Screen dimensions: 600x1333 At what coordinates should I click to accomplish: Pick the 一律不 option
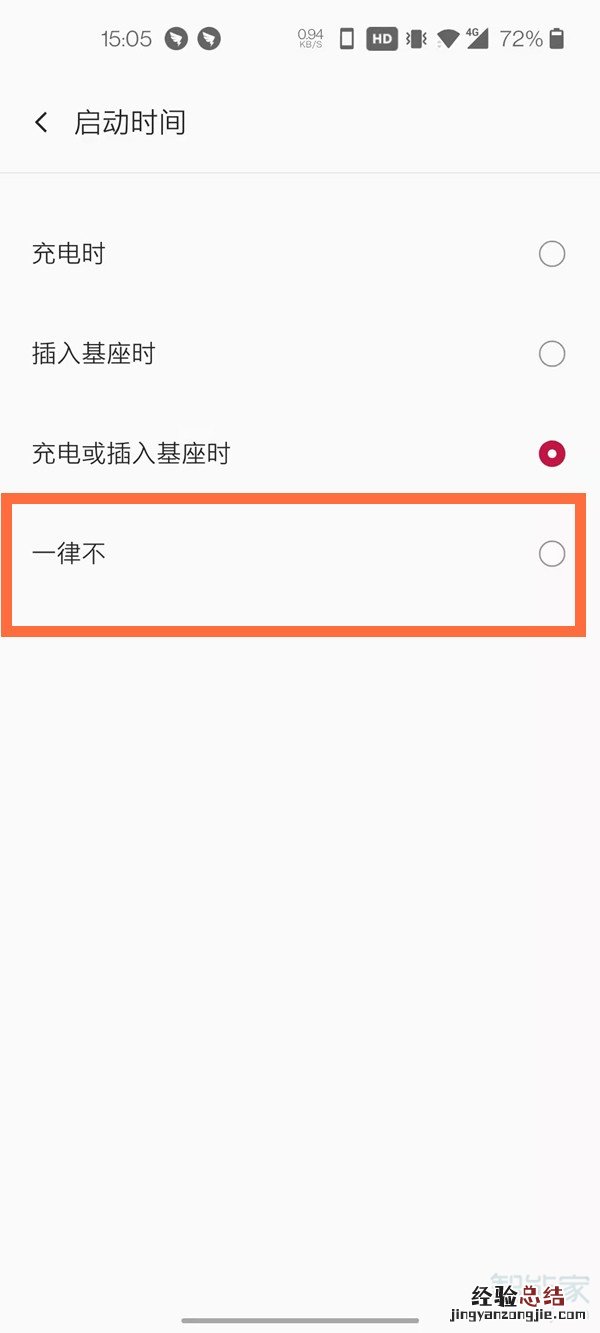coord(551,553)
